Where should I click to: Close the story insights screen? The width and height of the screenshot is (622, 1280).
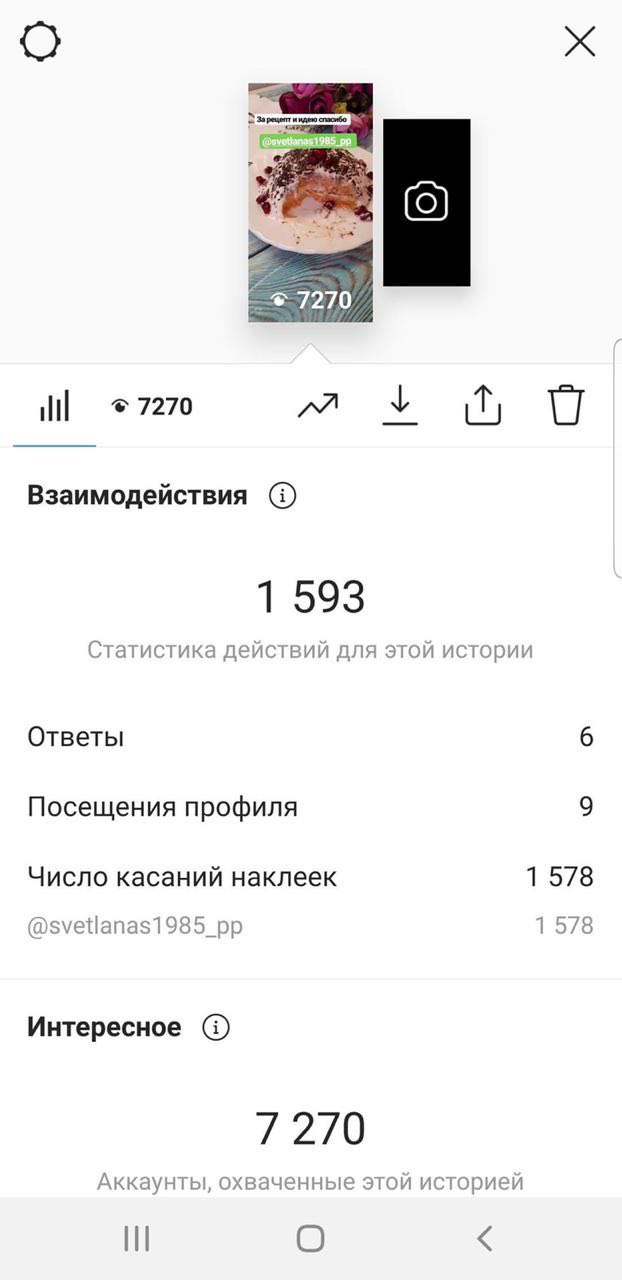[x=580, y=41]
